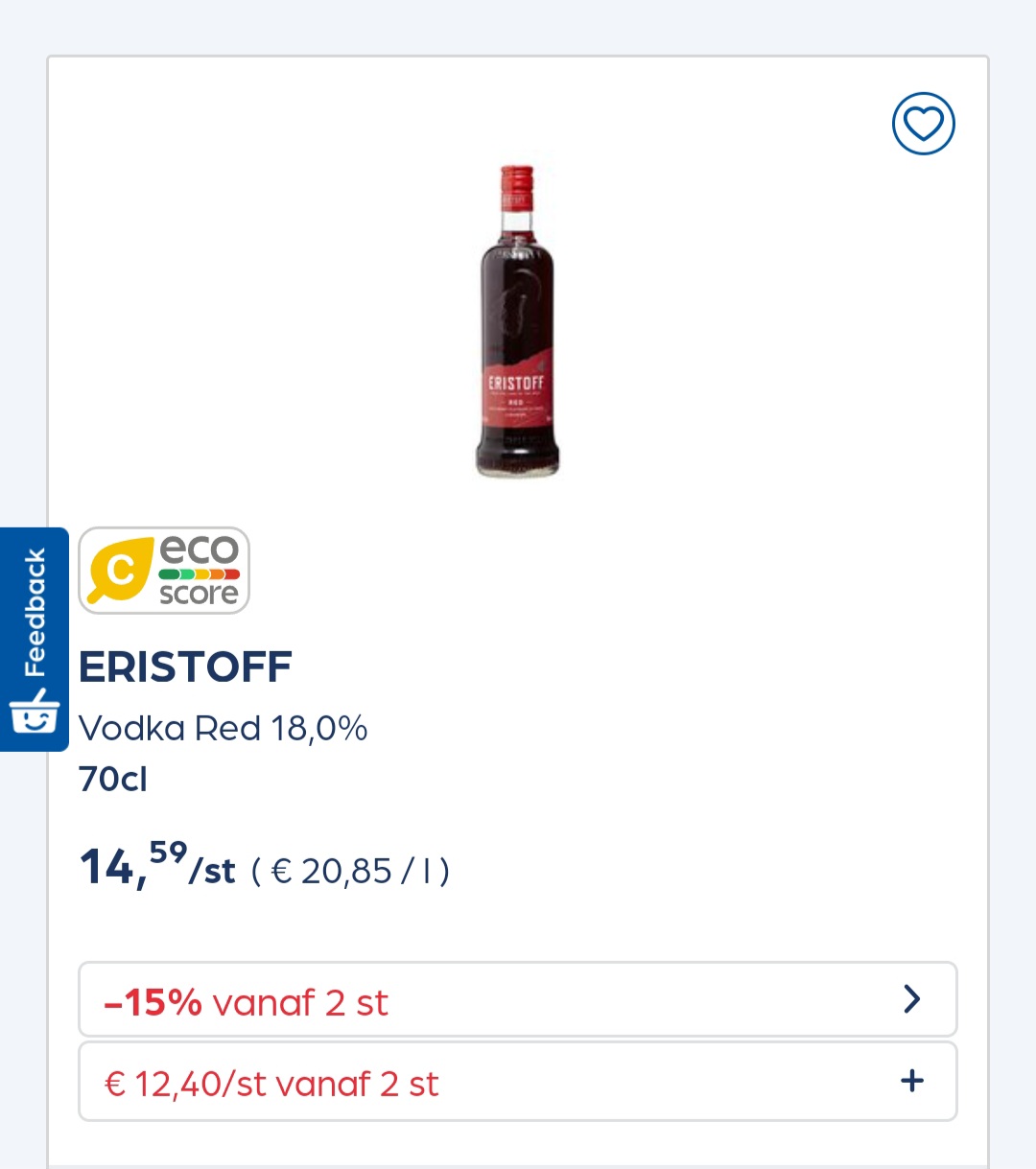Click the shopping basket icon on Feedback tab

point(35,713)
